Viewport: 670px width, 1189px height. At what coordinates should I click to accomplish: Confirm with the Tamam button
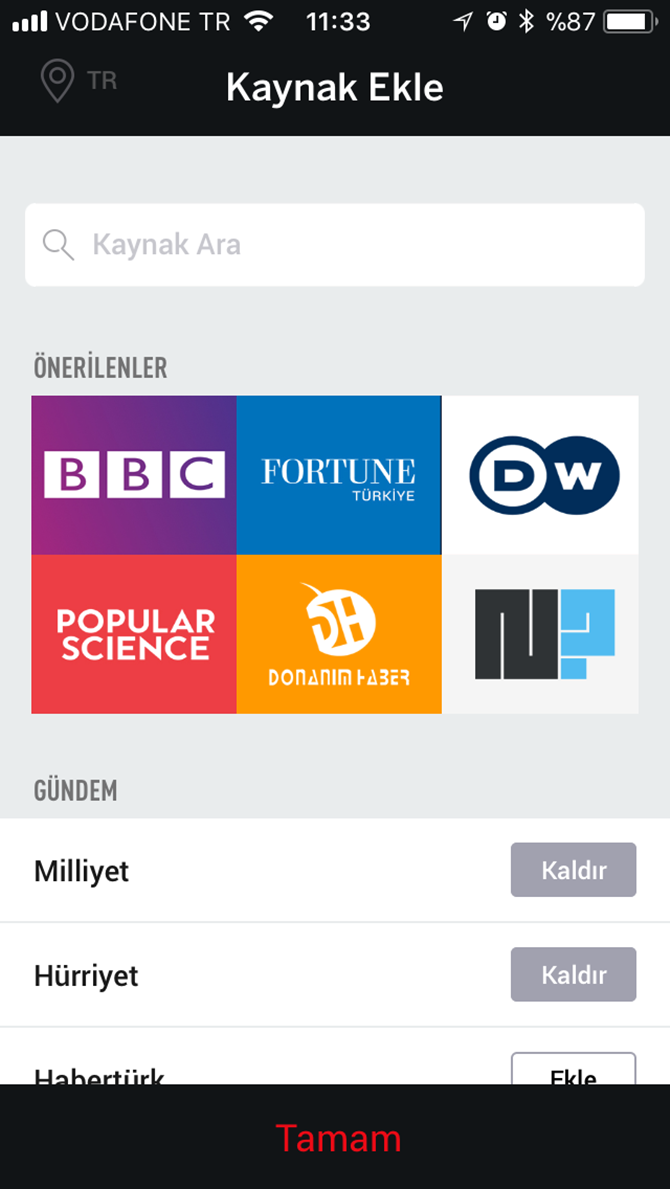click(x=338, y=1138)
